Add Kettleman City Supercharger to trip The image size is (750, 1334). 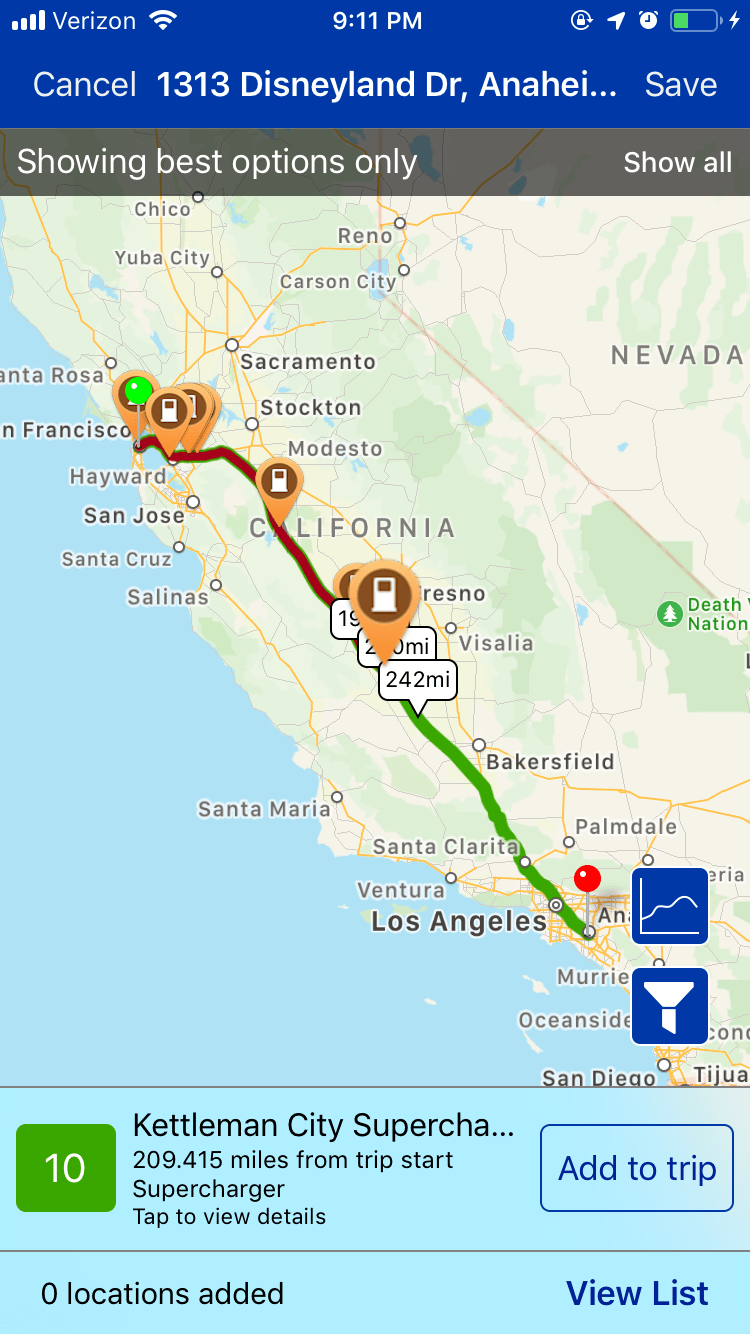click(x=636, y=1167)
